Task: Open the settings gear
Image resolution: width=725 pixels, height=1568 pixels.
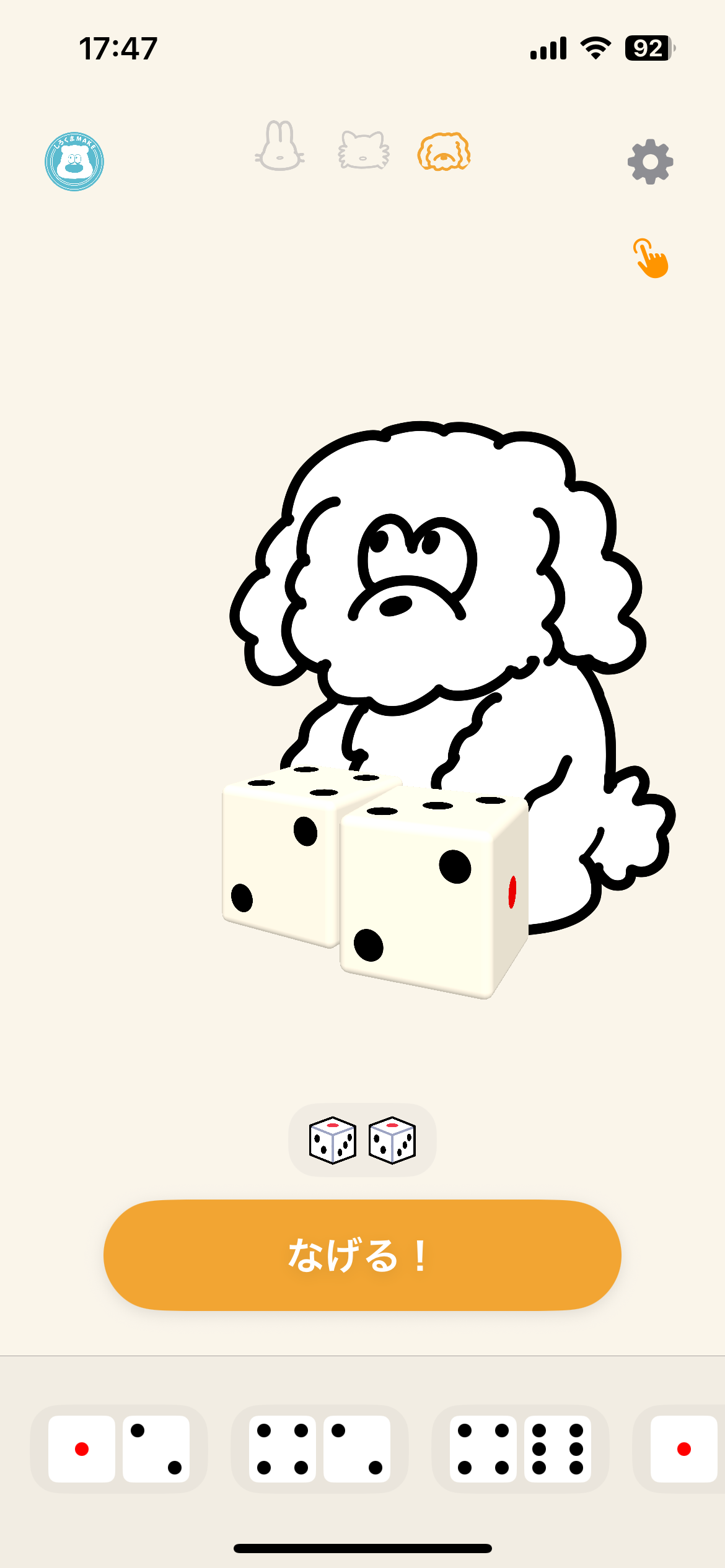Action: [x=649, y=162]
